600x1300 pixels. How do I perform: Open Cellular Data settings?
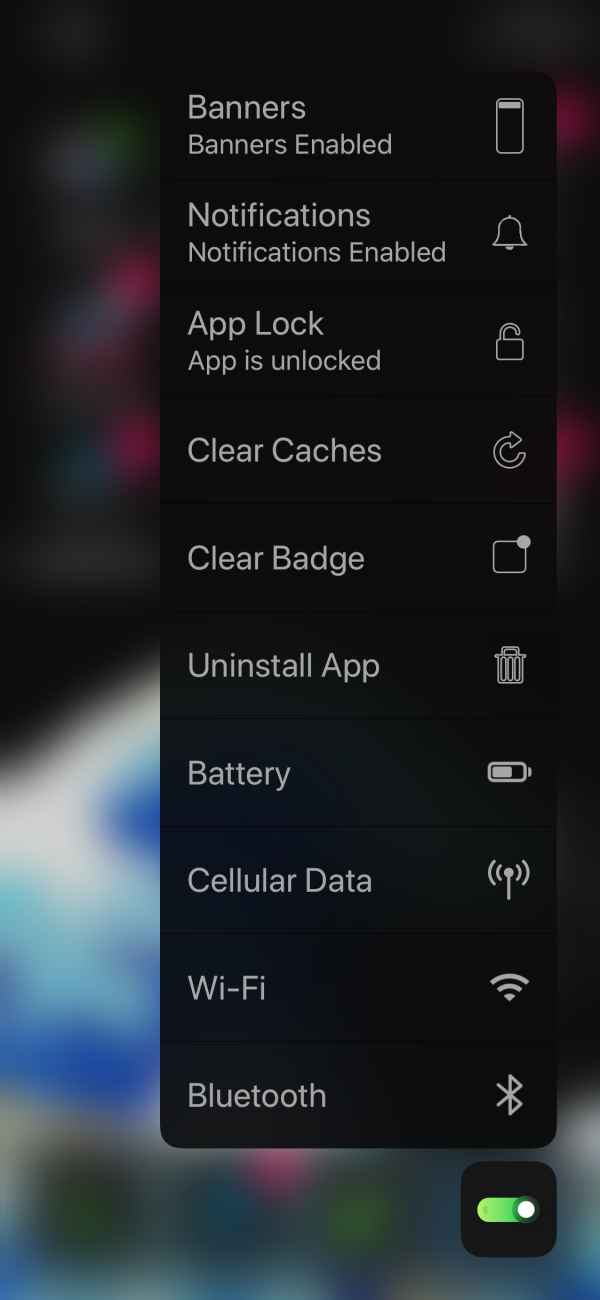tap(357, 881)
